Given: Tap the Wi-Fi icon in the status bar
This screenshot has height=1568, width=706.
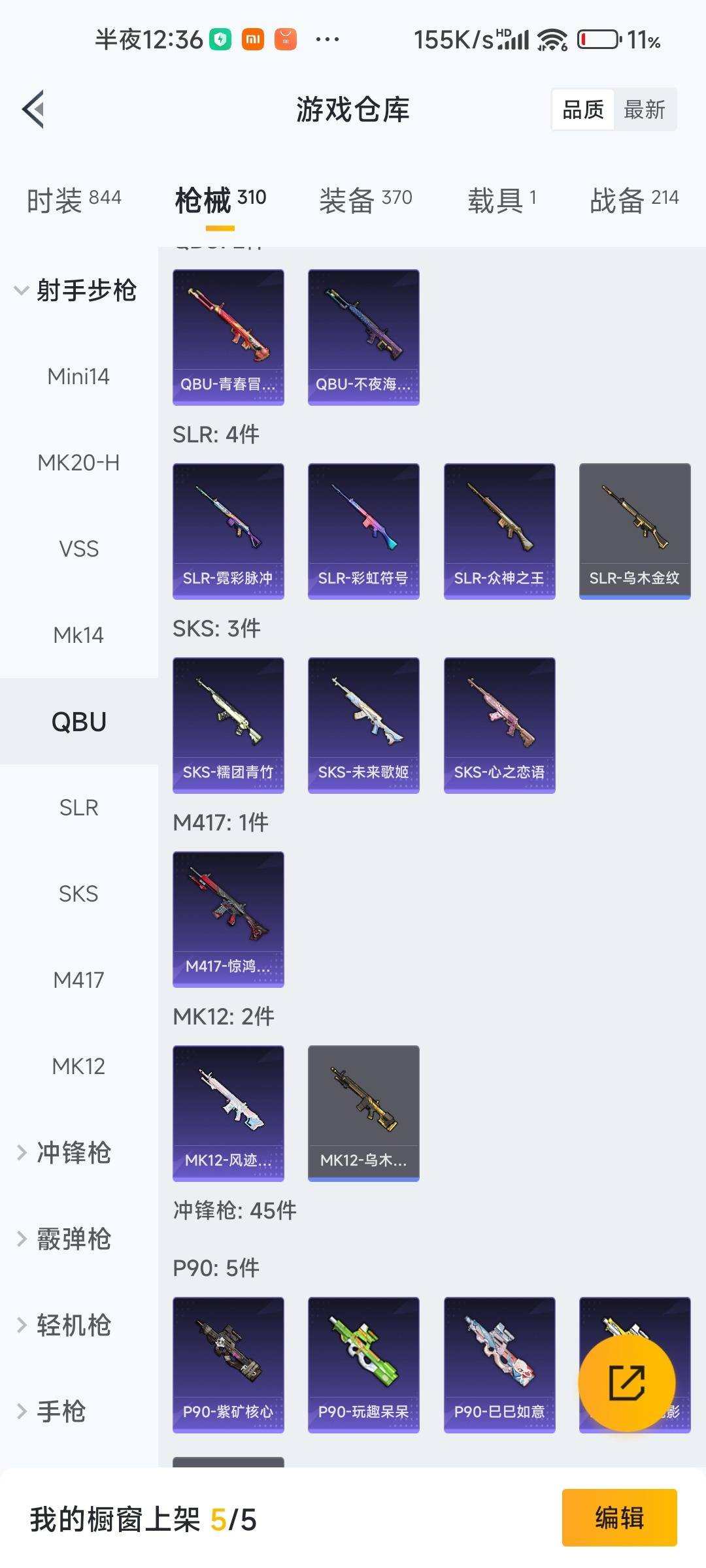Looking at the screenshot, I should click(x=551, y=41).
